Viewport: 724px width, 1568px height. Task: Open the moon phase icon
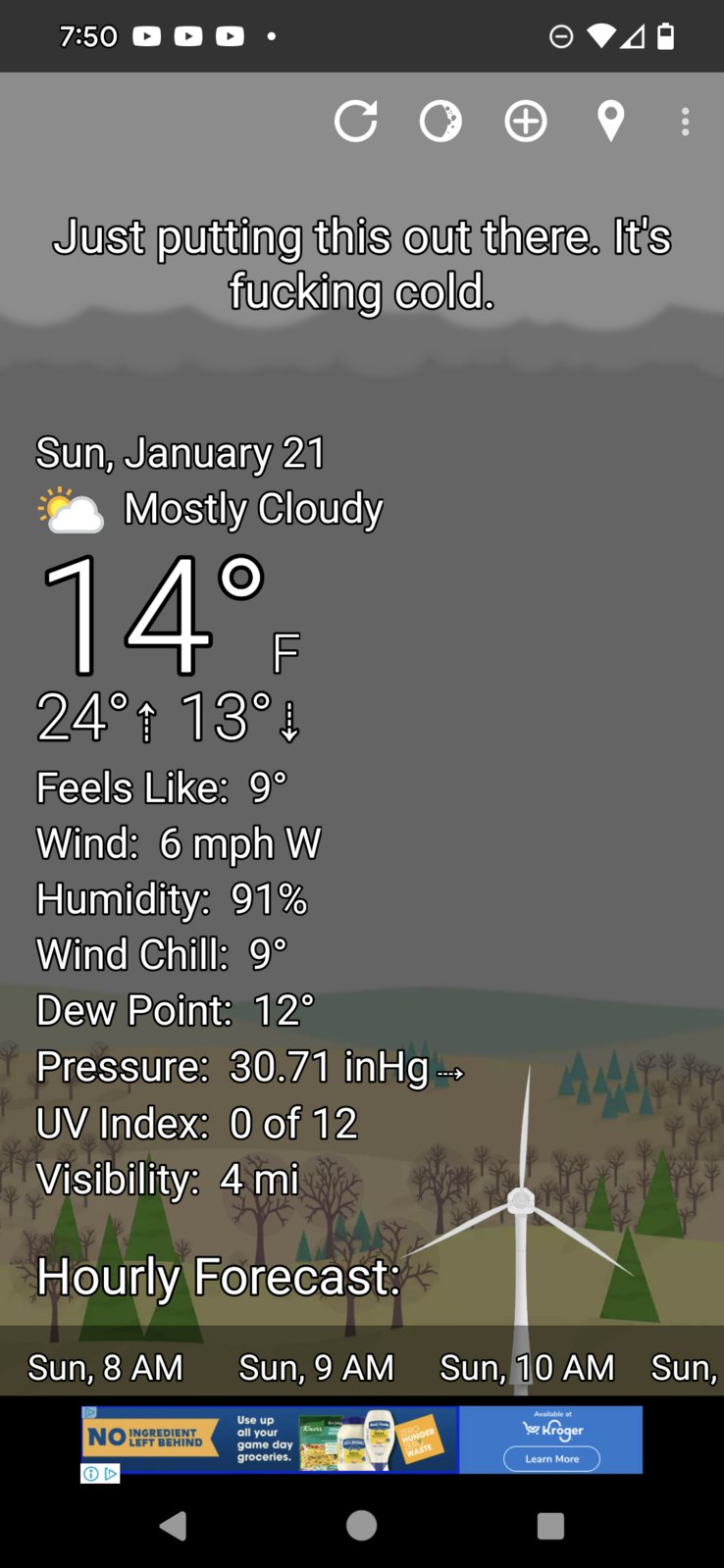click(x=440, y=122)
